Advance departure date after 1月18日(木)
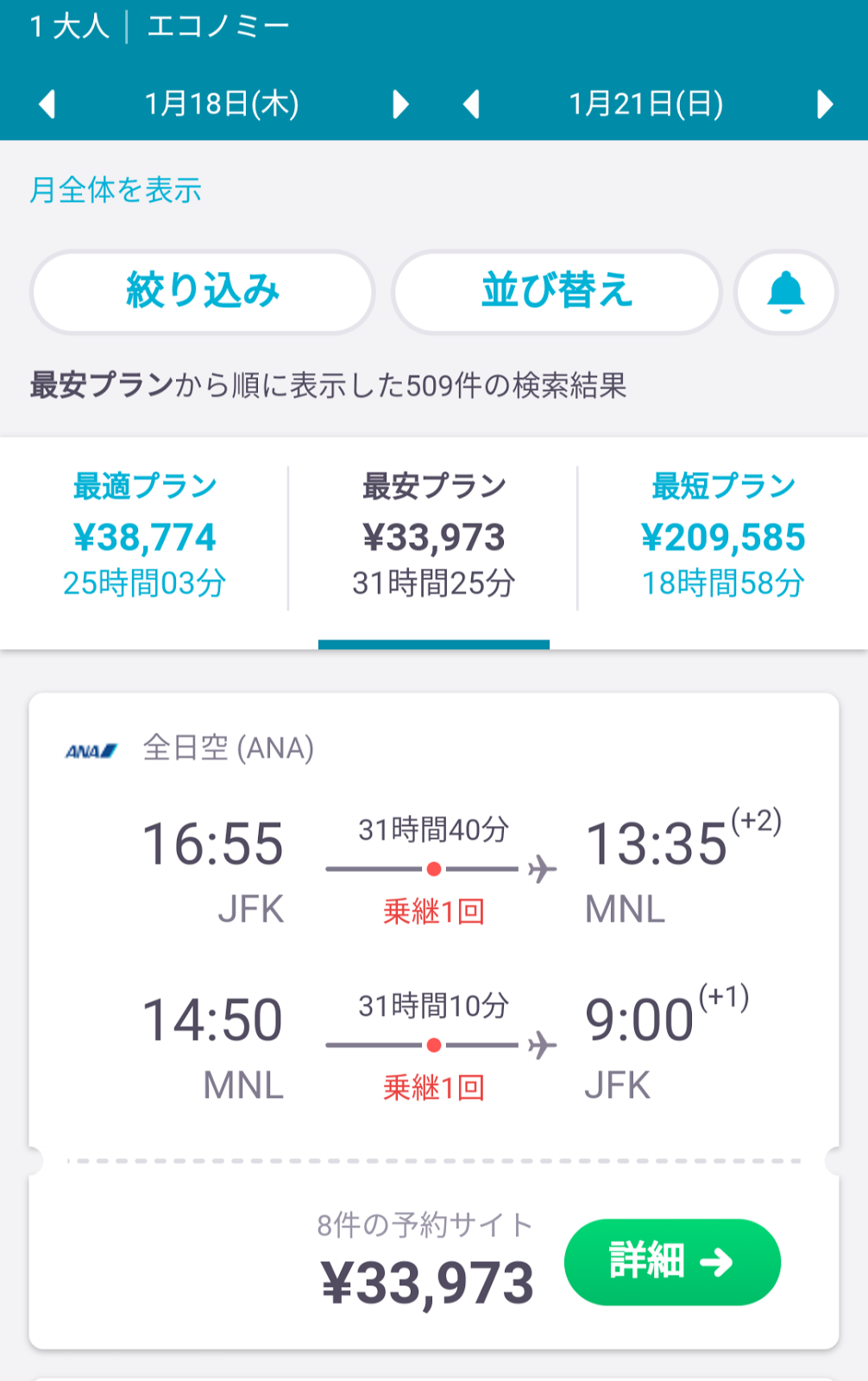The height and width of the screenshot is (1381, 868). point(400,104)
